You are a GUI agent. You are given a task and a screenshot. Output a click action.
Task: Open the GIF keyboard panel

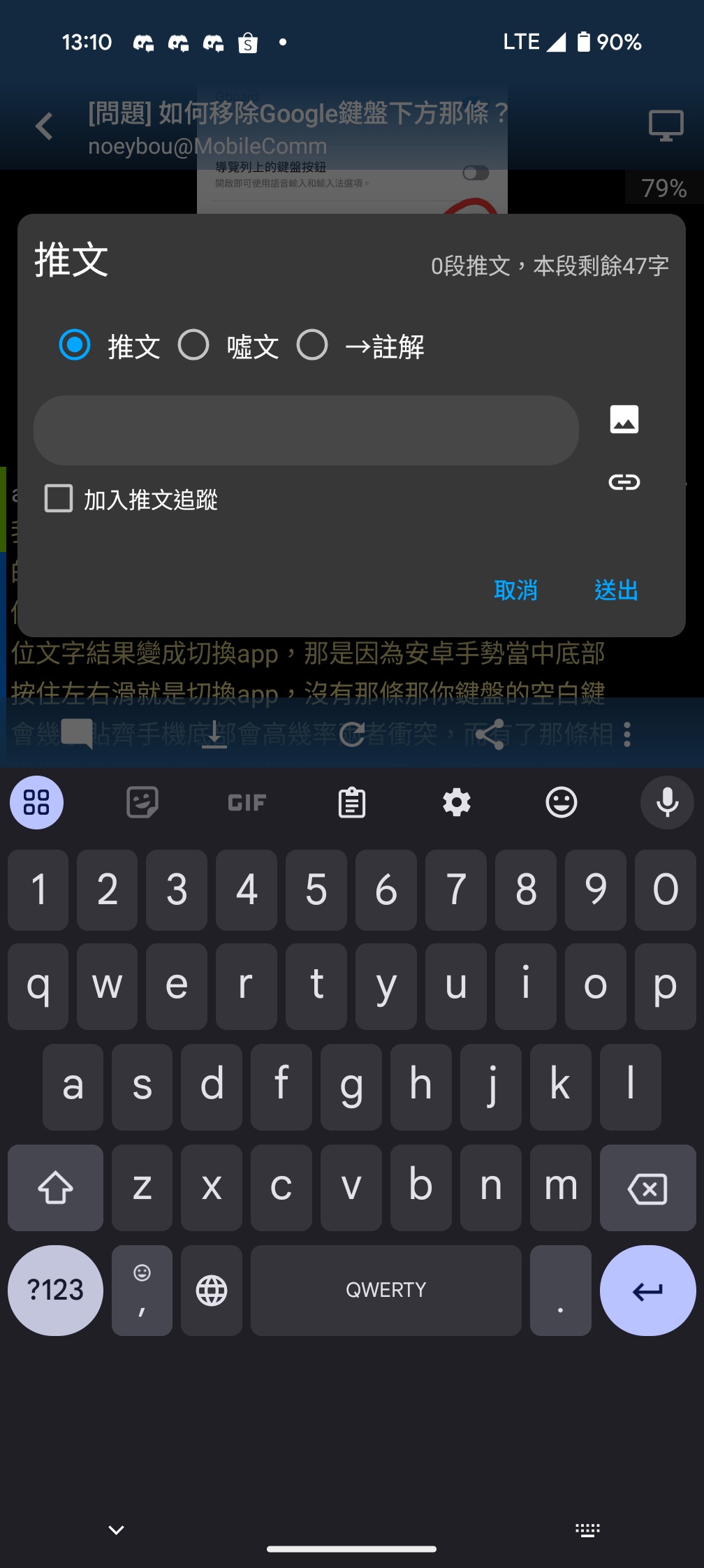[x=247, y=803]
